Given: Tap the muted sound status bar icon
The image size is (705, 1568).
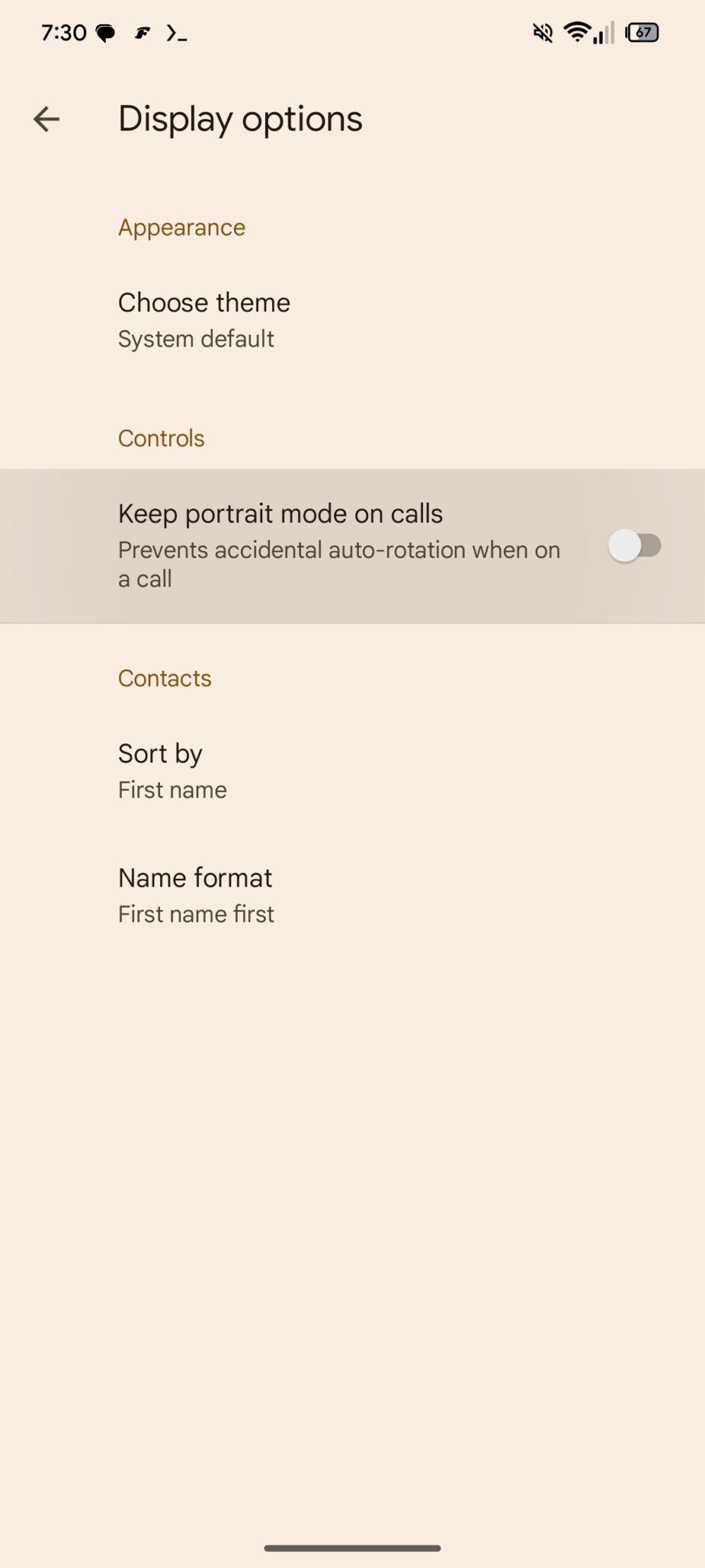Looking at the screenshot, I should tap(541, 32).
